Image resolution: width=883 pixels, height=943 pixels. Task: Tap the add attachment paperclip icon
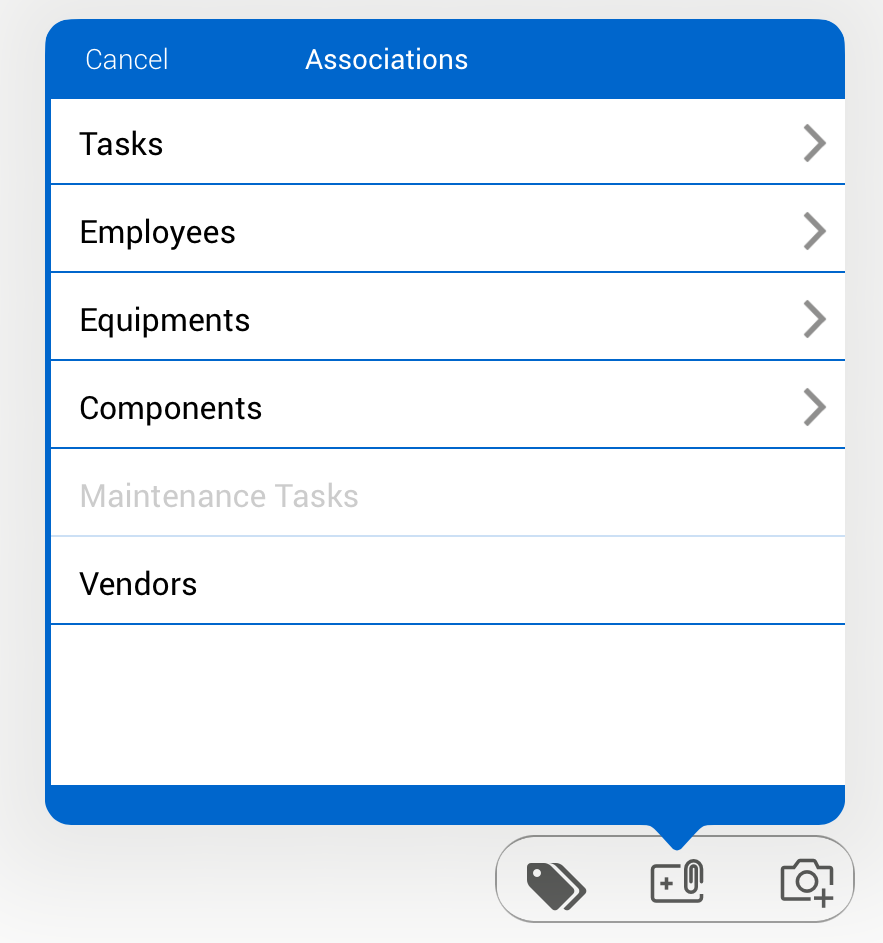[x=678, y=881]
